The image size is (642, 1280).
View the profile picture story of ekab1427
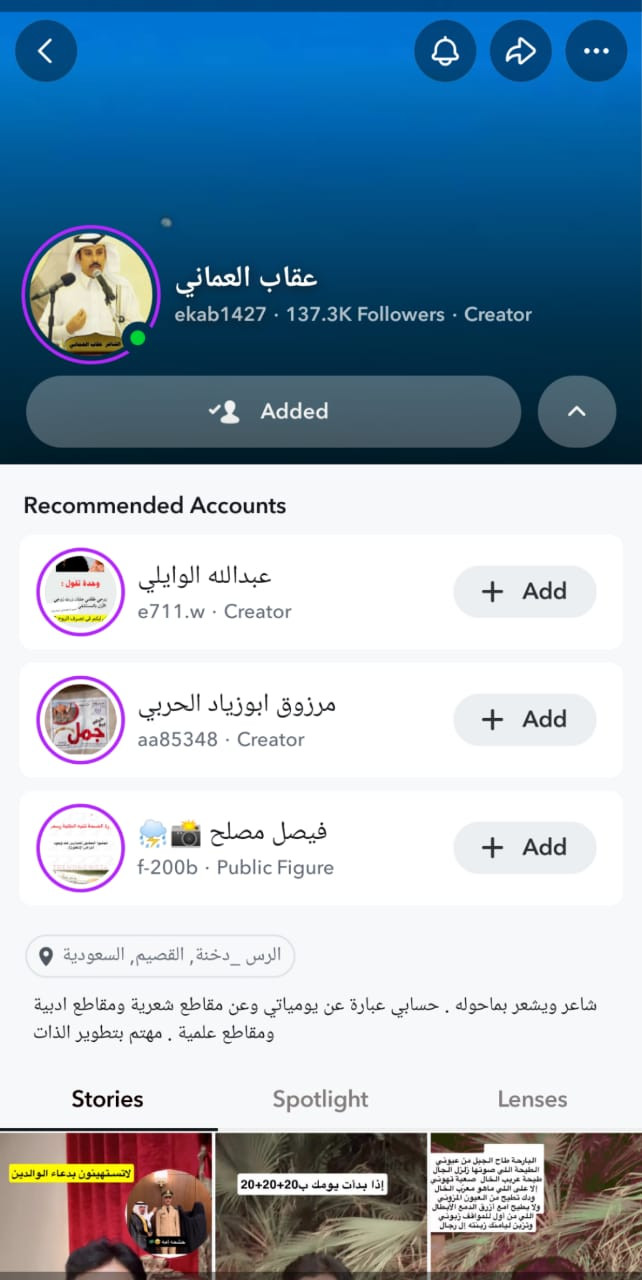coord(91,293)
